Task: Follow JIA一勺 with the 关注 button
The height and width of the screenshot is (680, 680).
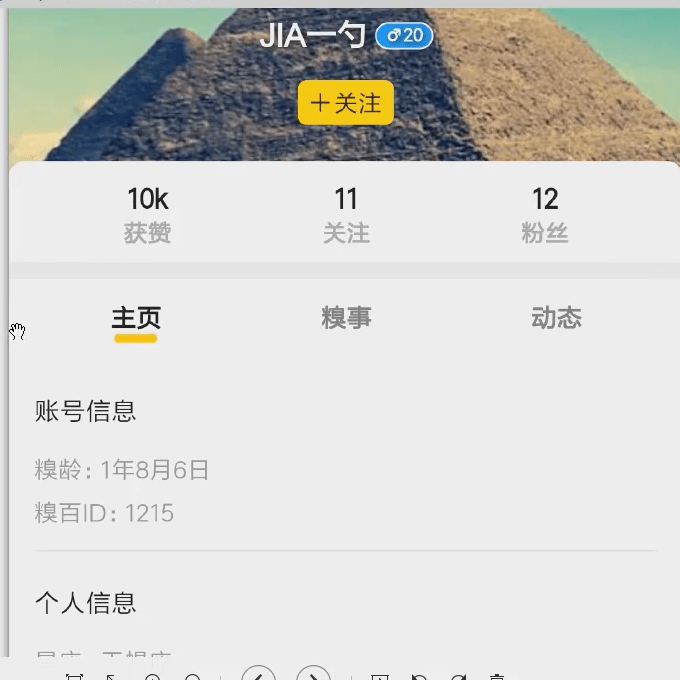Action: pos(345,103)
